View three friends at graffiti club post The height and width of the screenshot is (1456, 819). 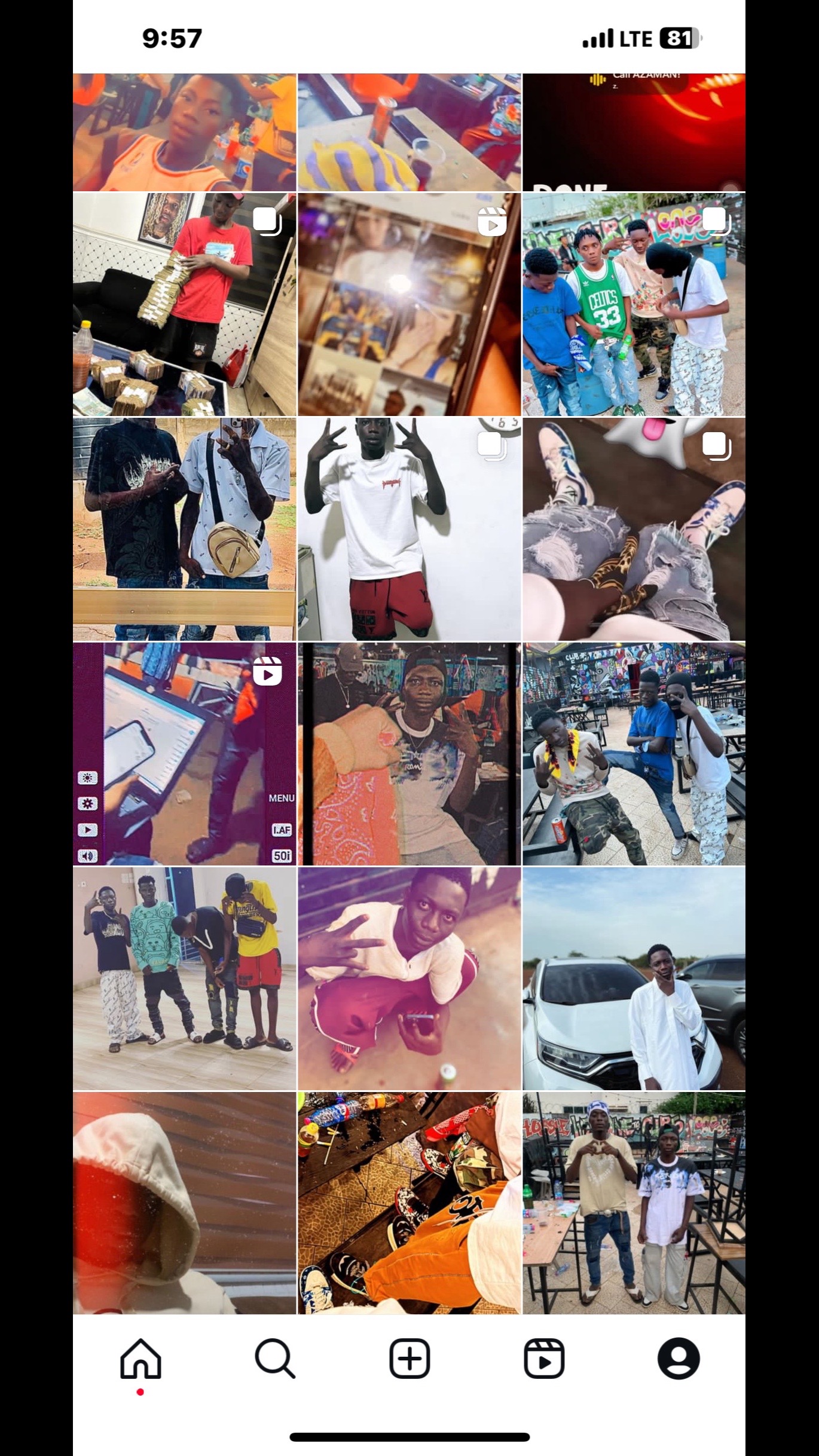point(634,754)
